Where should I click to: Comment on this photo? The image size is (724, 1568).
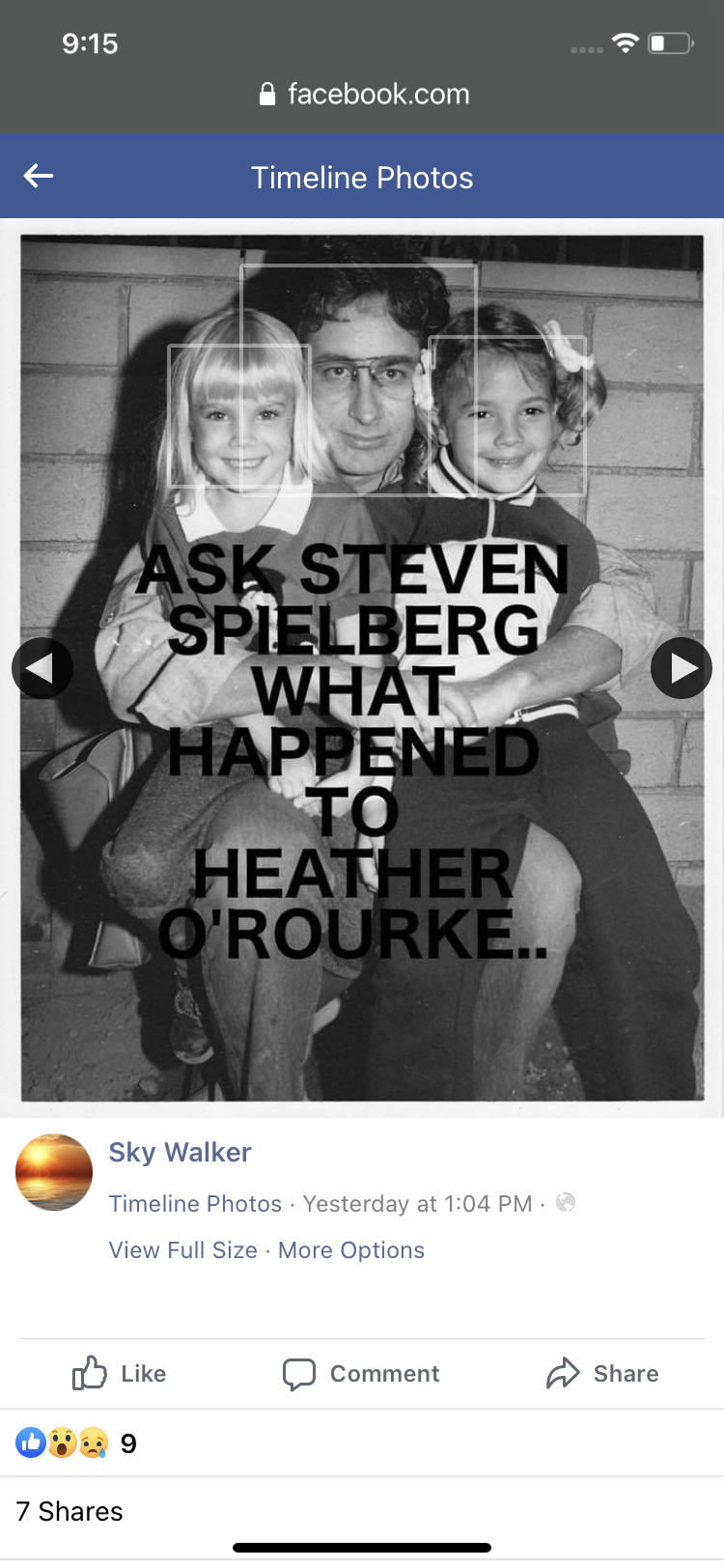point(361,1373)
